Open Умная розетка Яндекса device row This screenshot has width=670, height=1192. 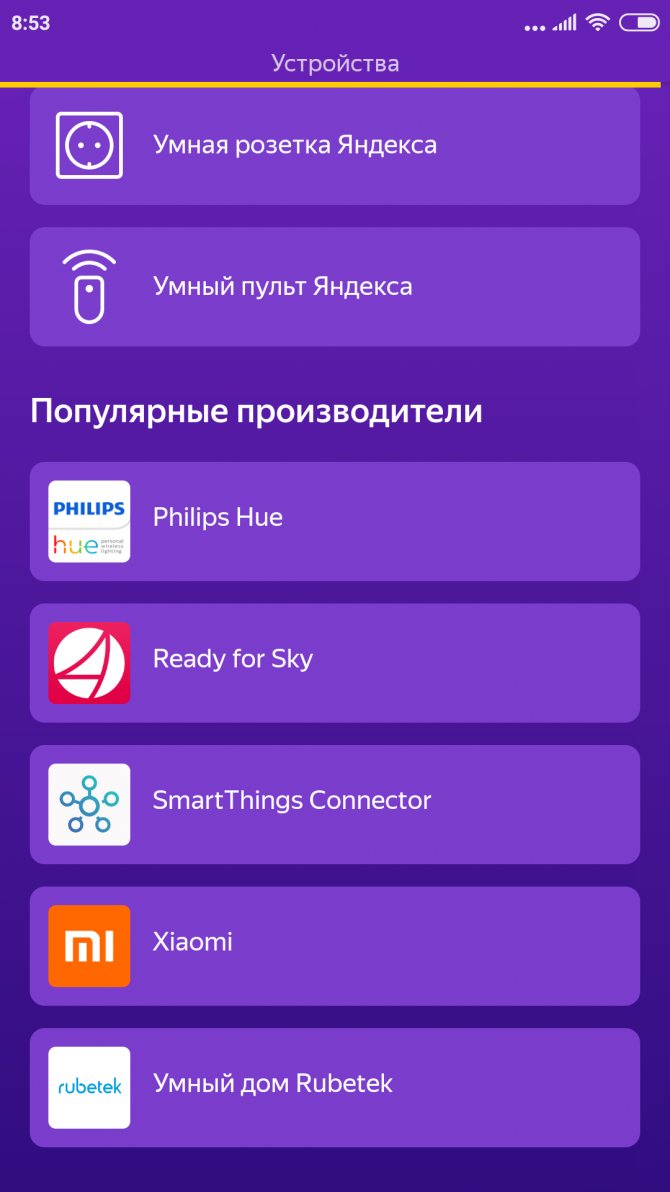click(x=334, y=146)
